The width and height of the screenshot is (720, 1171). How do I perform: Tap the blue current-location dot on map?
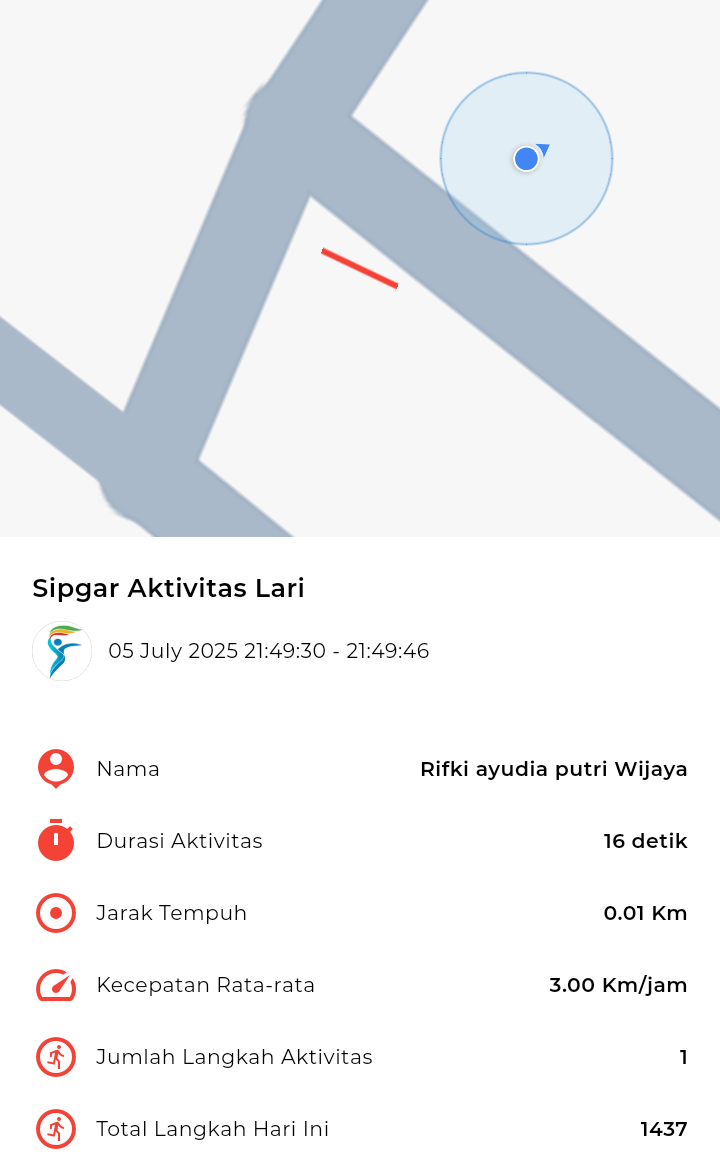(527, 158)
